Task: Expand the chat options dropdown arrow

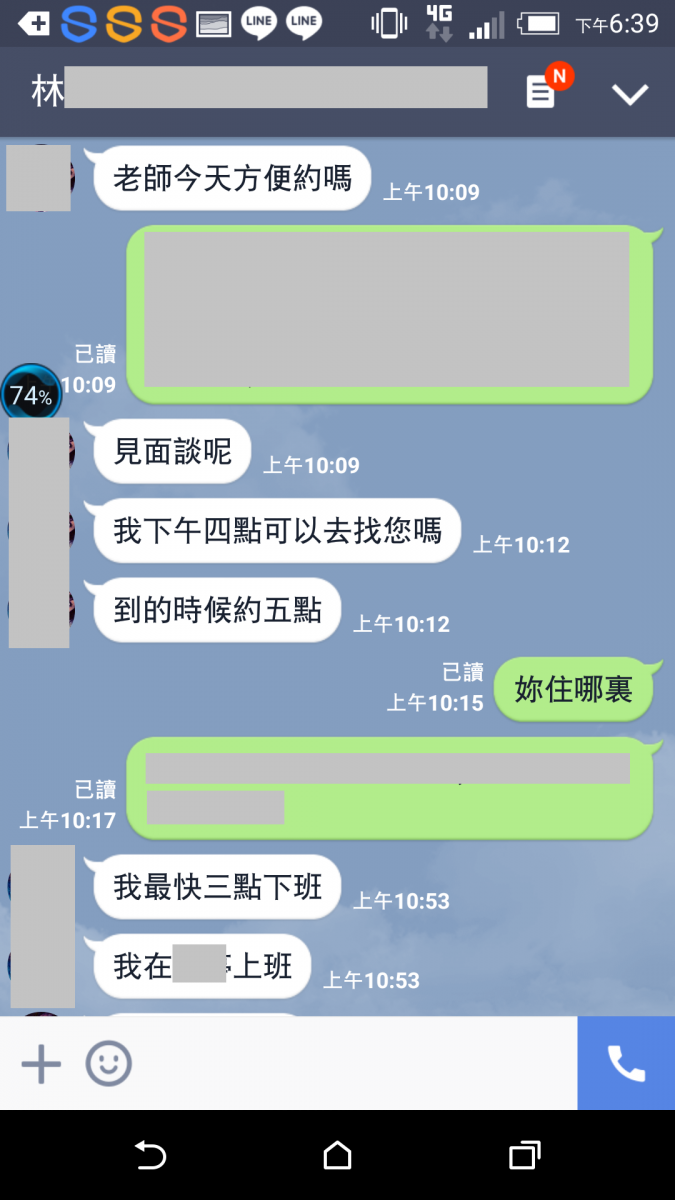Action: click(630, 94)
